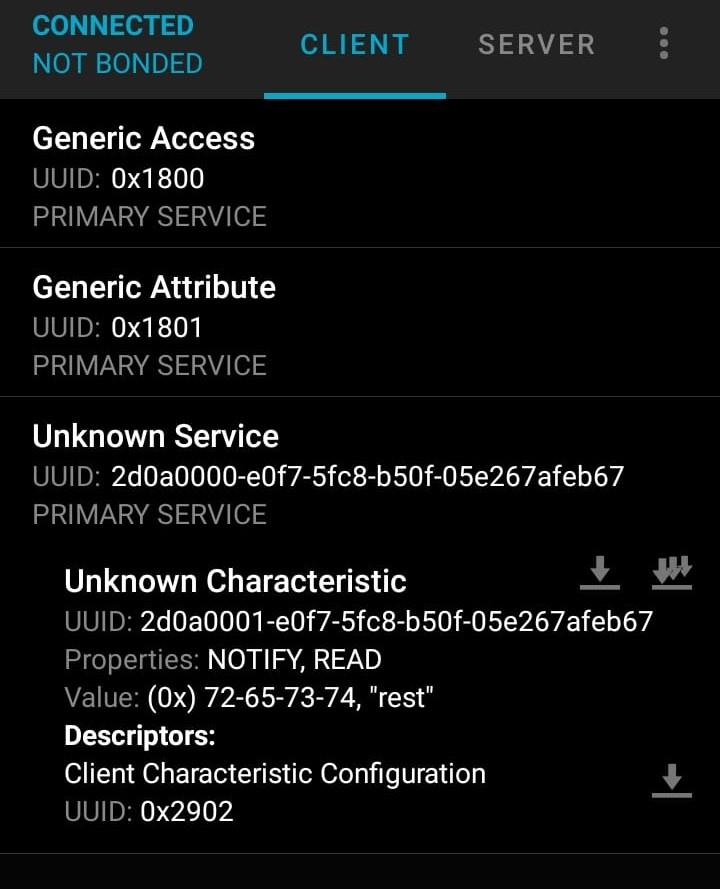Open the three-dot overflow menu
720x889 pixels.
point(663,44)
